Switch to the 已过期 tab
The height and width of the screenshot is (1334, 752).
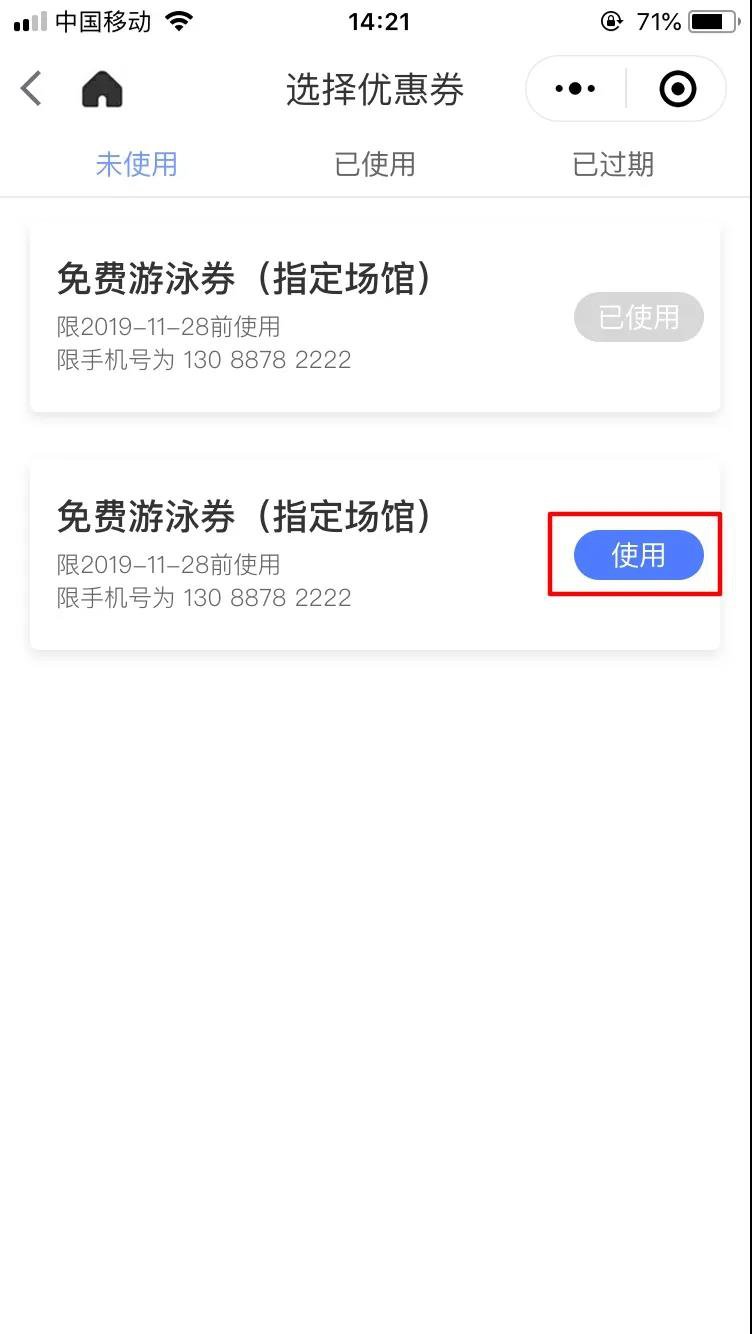pyautogui.click(x=613, y=164)
